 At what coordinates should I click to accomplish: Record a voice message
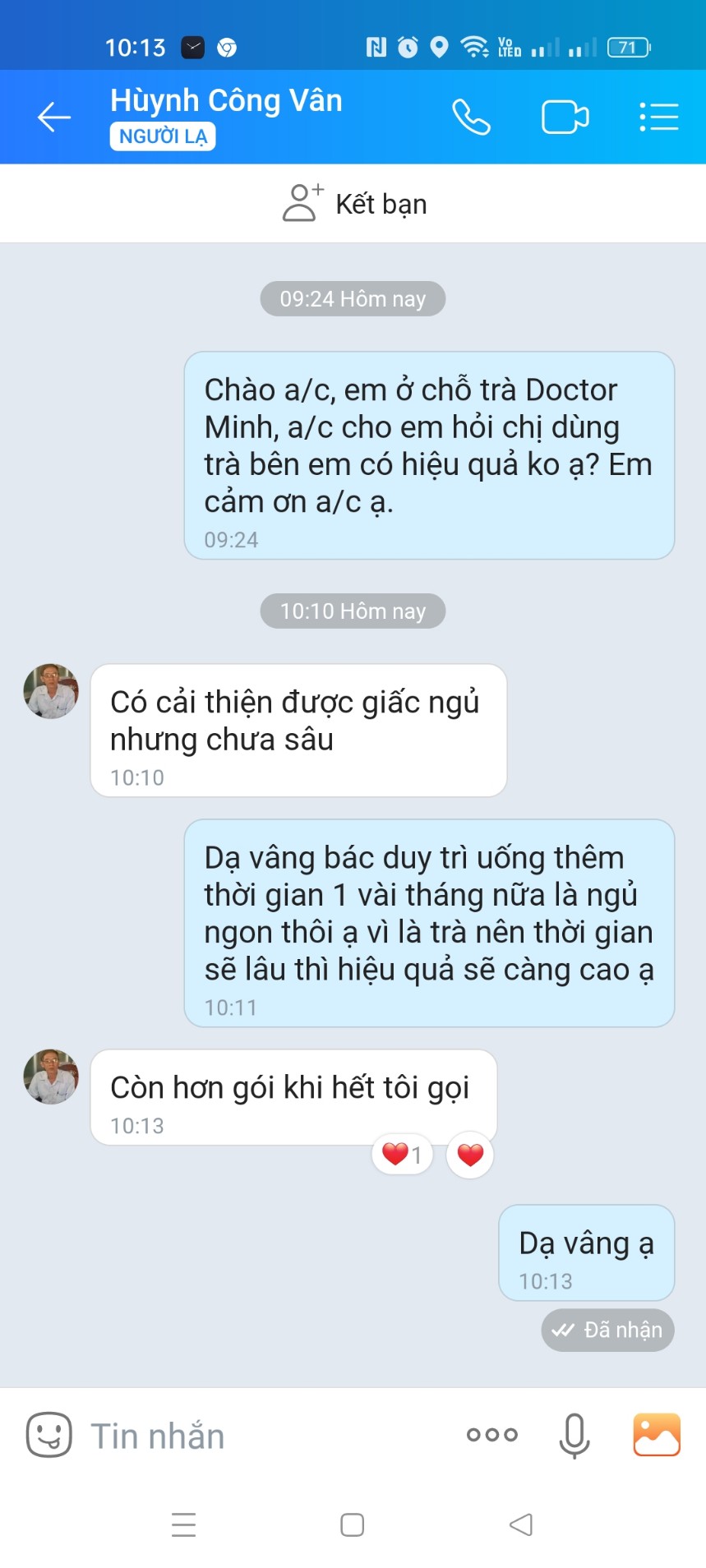(x=574, y=1435)
